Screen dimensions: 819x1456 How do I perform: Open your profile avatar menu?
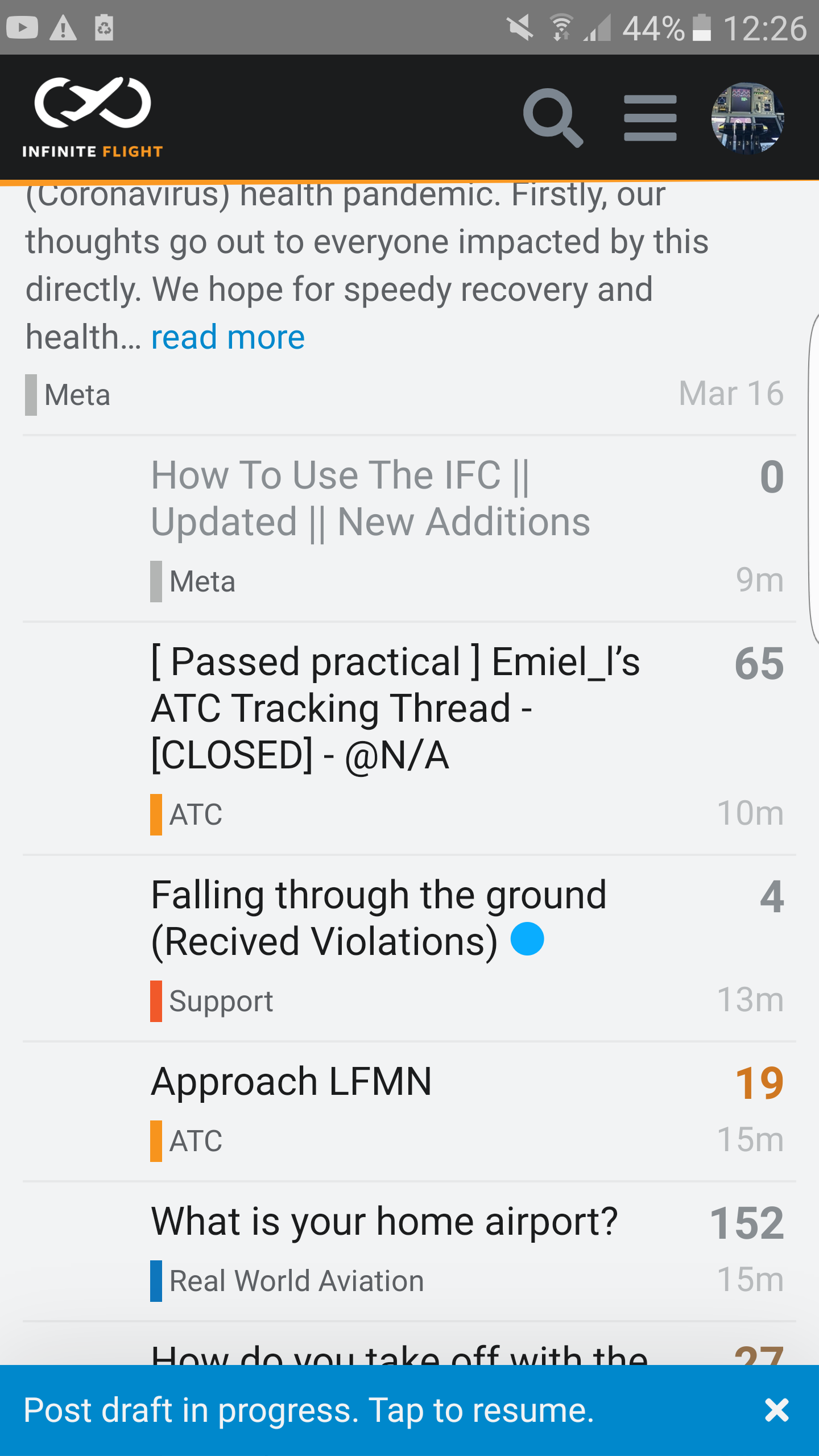[747, 118]
